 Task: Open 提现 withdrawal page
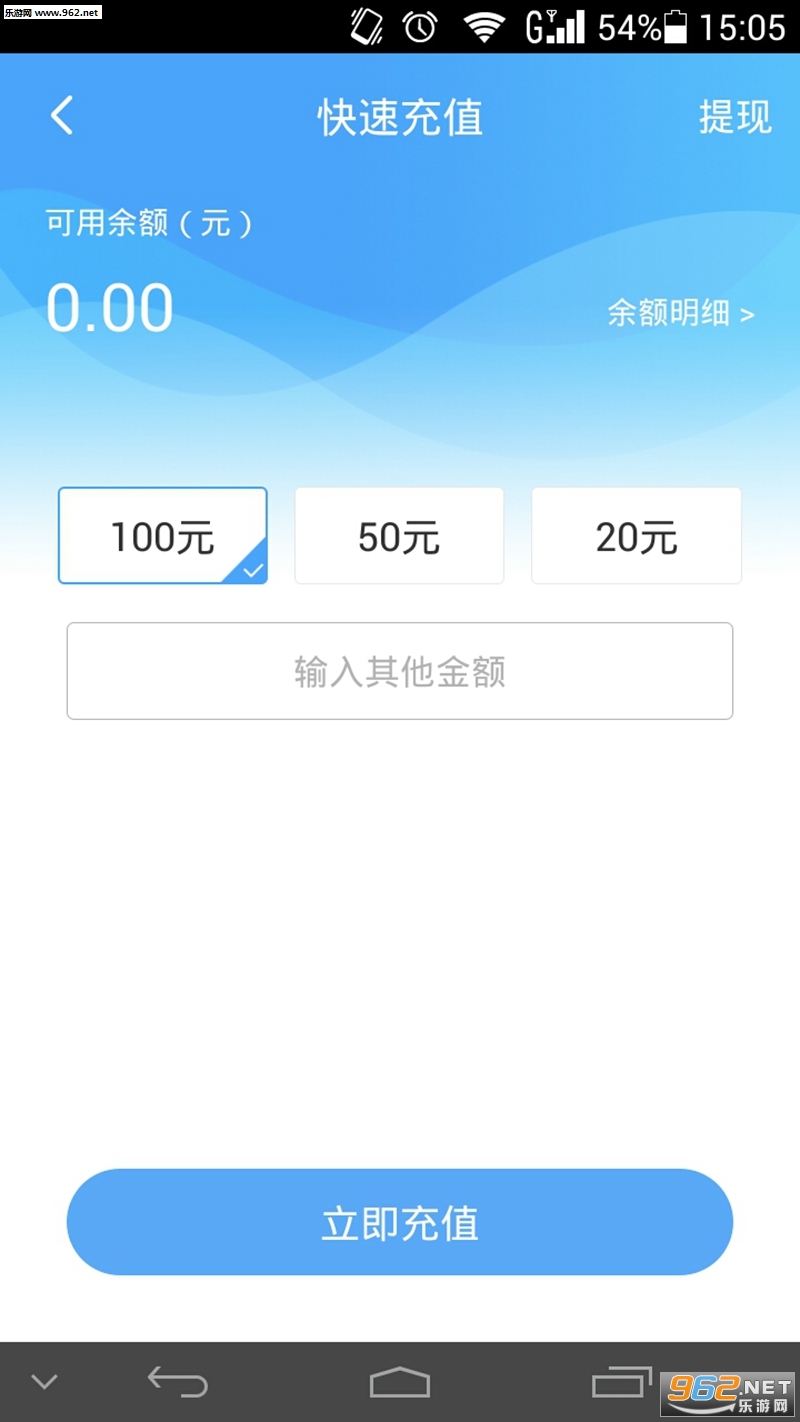click(735, 117)
